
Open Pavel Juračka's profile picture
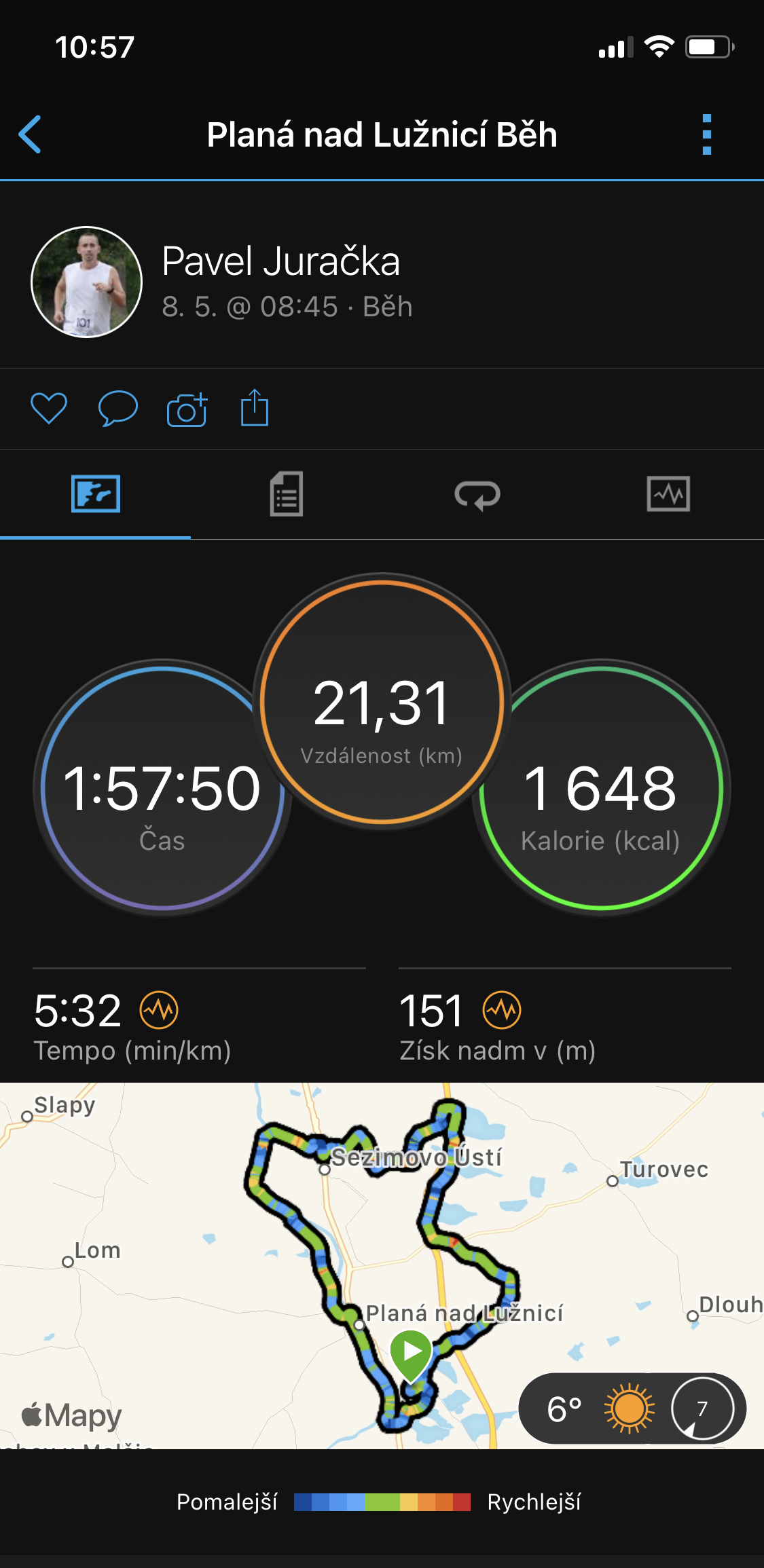click(x=86, y=282)
